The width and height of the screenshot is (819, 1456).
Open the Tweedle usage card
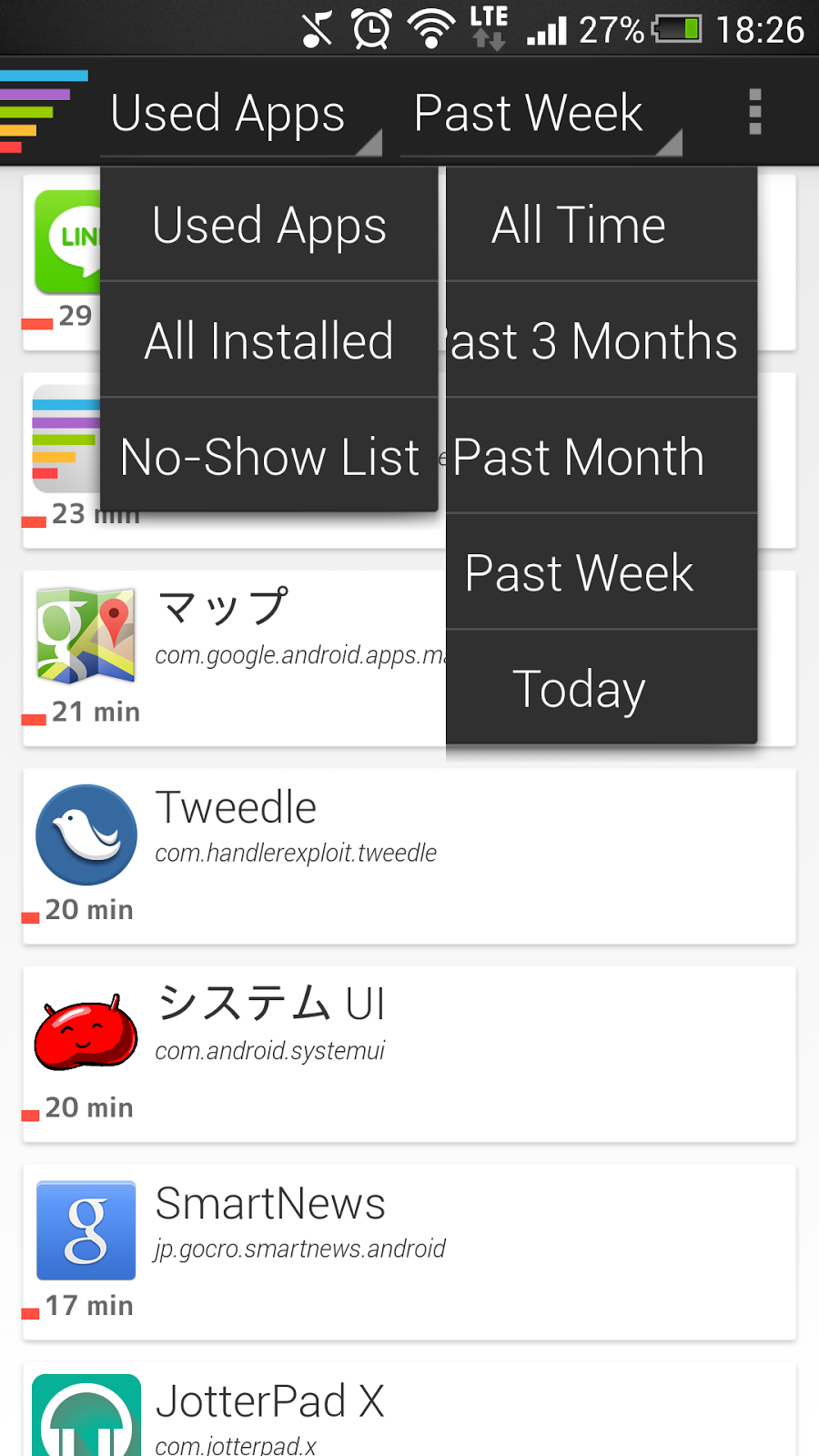[x=409, y=855]
